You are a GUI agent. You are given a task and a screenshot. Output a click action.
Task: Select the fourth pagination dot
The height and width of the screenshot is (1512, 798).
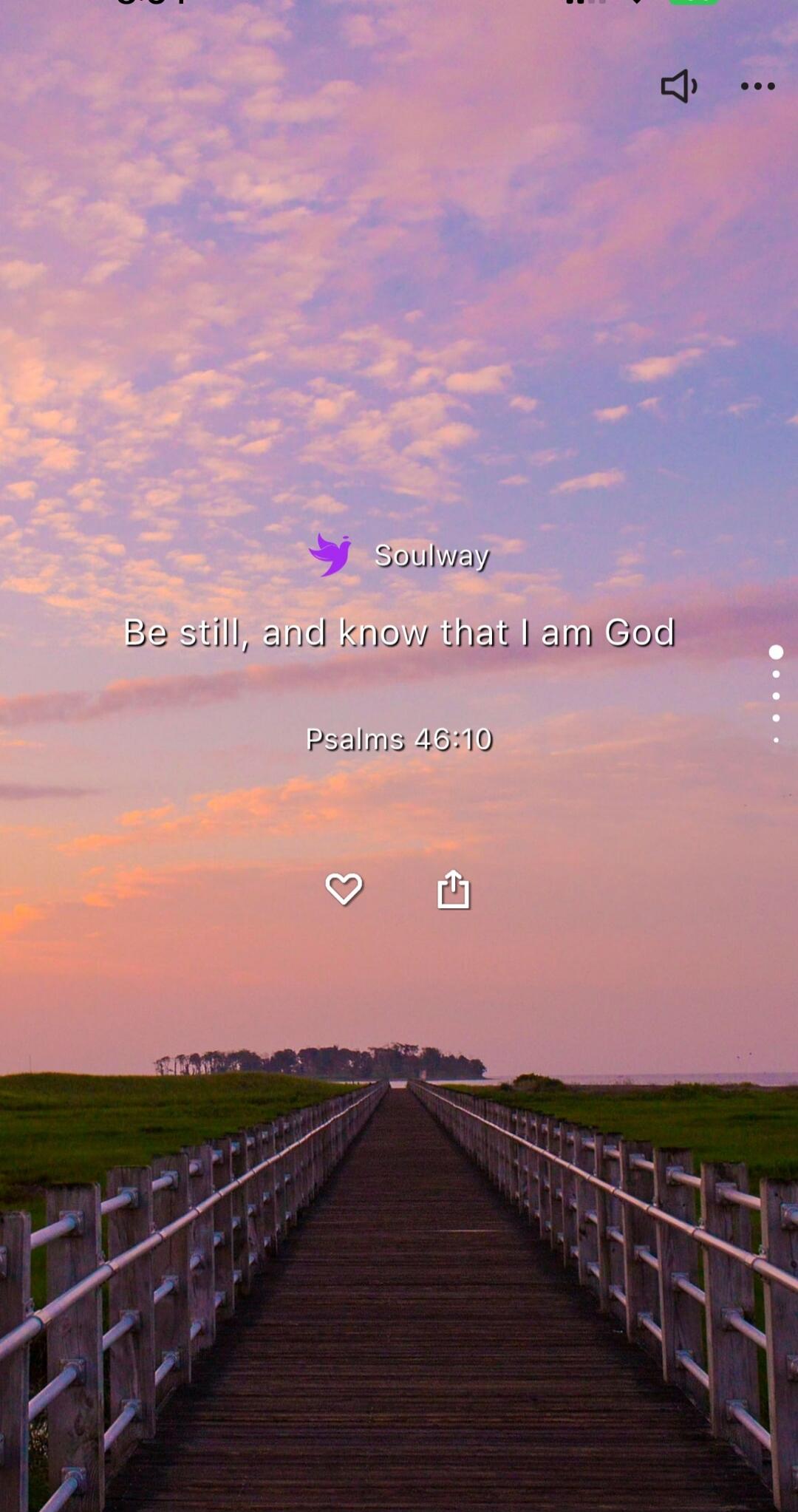click(776, 718)
